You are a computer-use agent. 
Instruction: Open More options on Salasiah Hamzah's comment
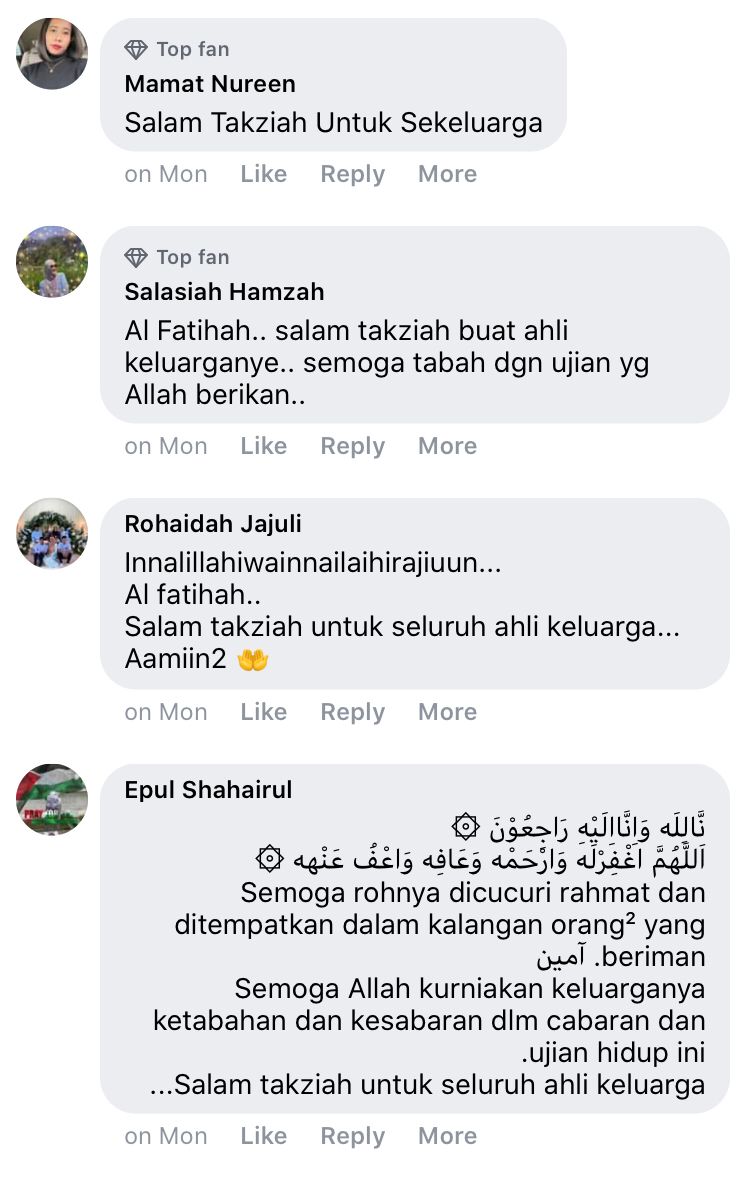tap(447, 446)
